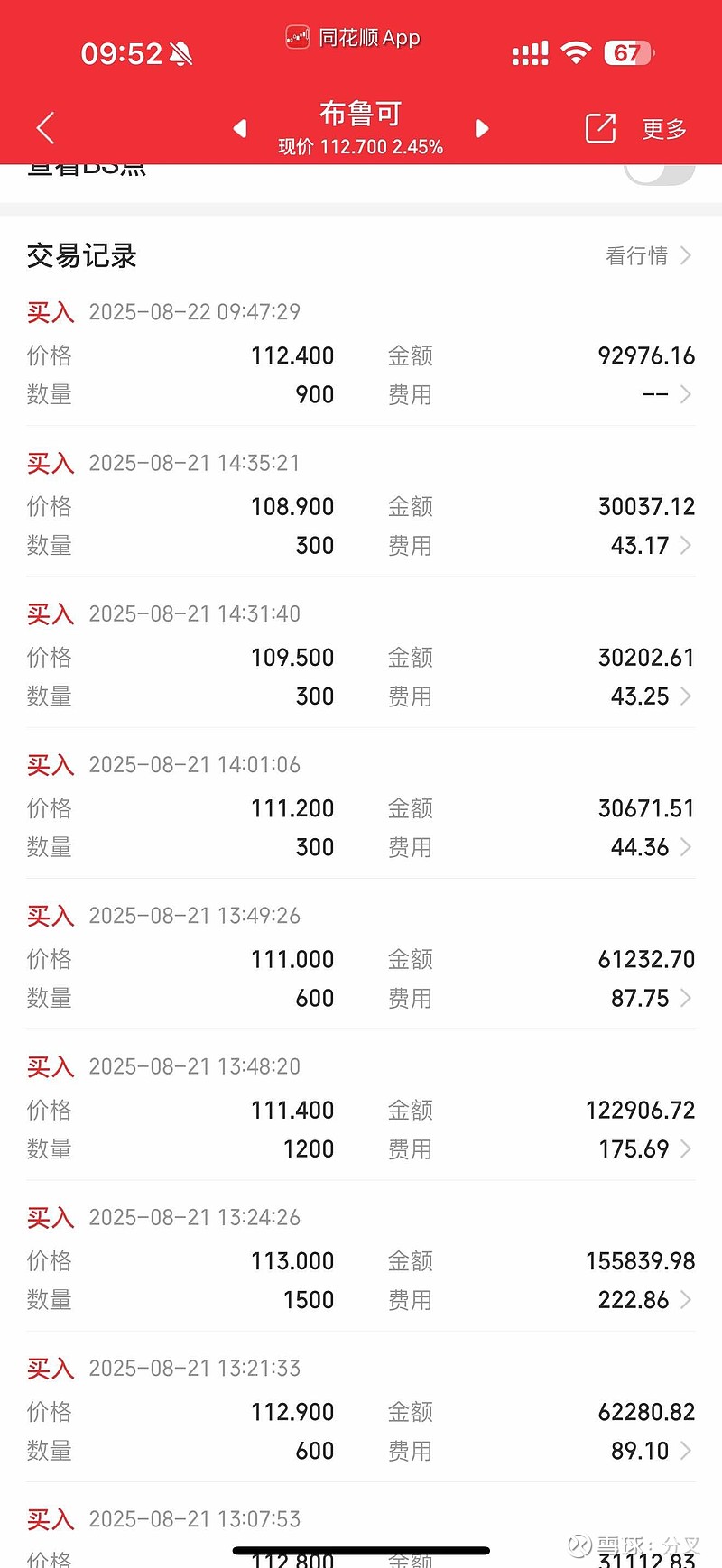The height and width of the screenshot is (1568, 722).
Task: Switch to the previous stock with the left triangle
Action: coord(240,128)
